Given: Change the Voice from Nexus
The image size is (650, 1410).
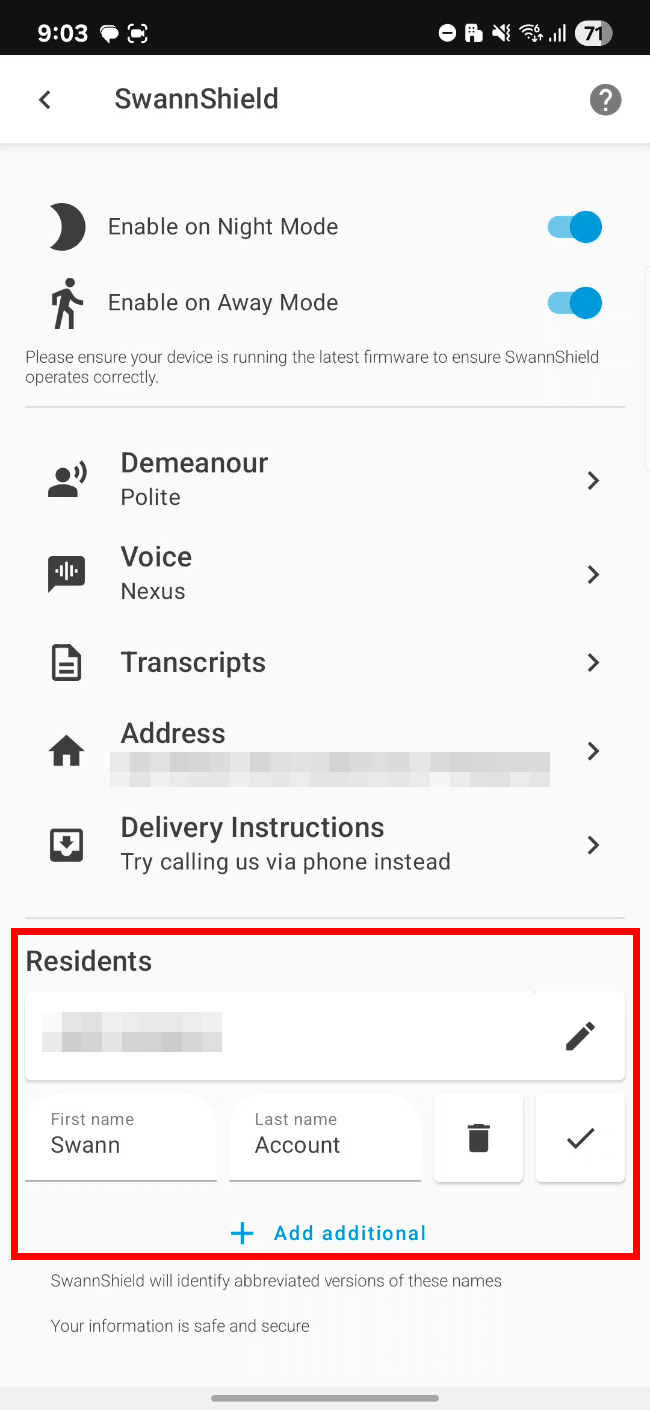Looking at the screenshot, I should [x=325, y=574].
